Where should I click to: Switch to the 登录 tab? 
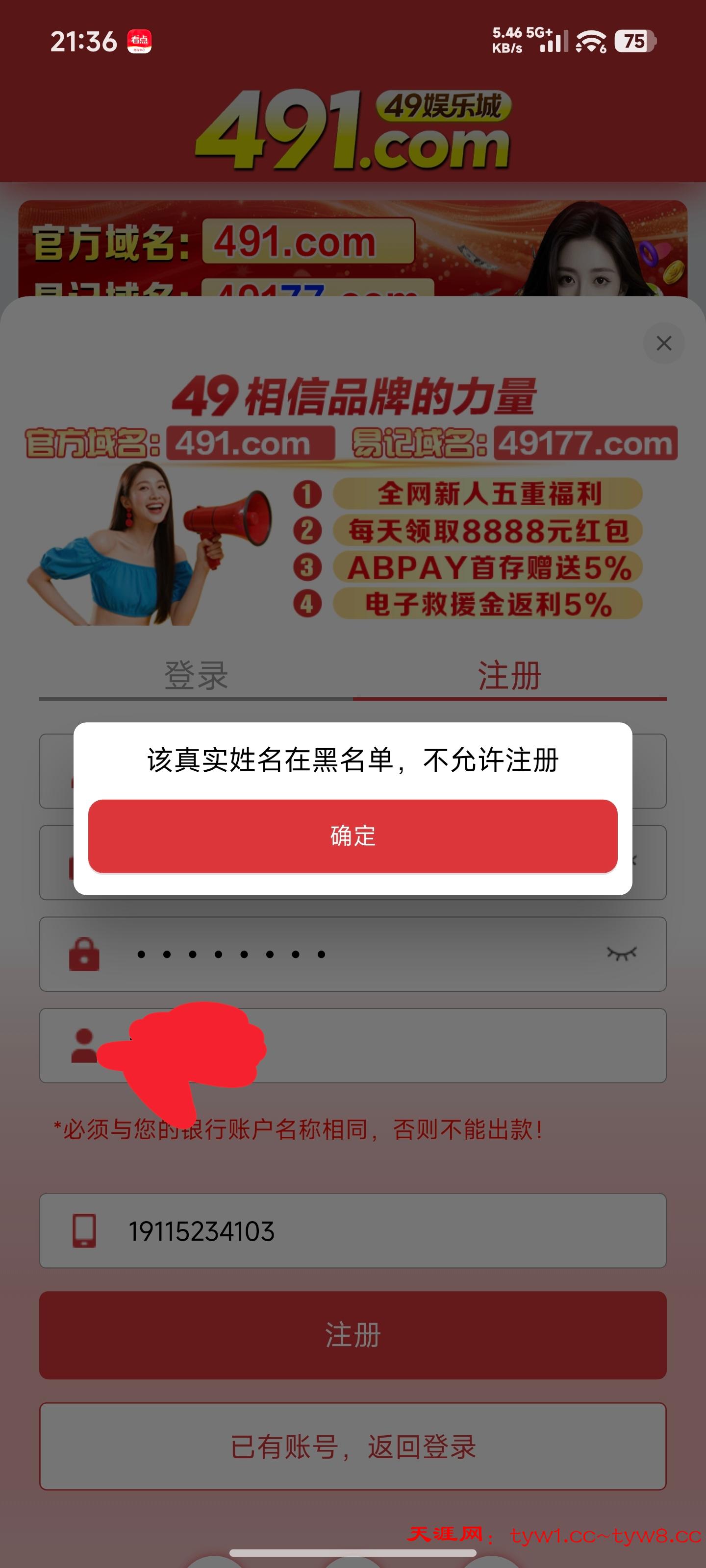tap(196, 676)
